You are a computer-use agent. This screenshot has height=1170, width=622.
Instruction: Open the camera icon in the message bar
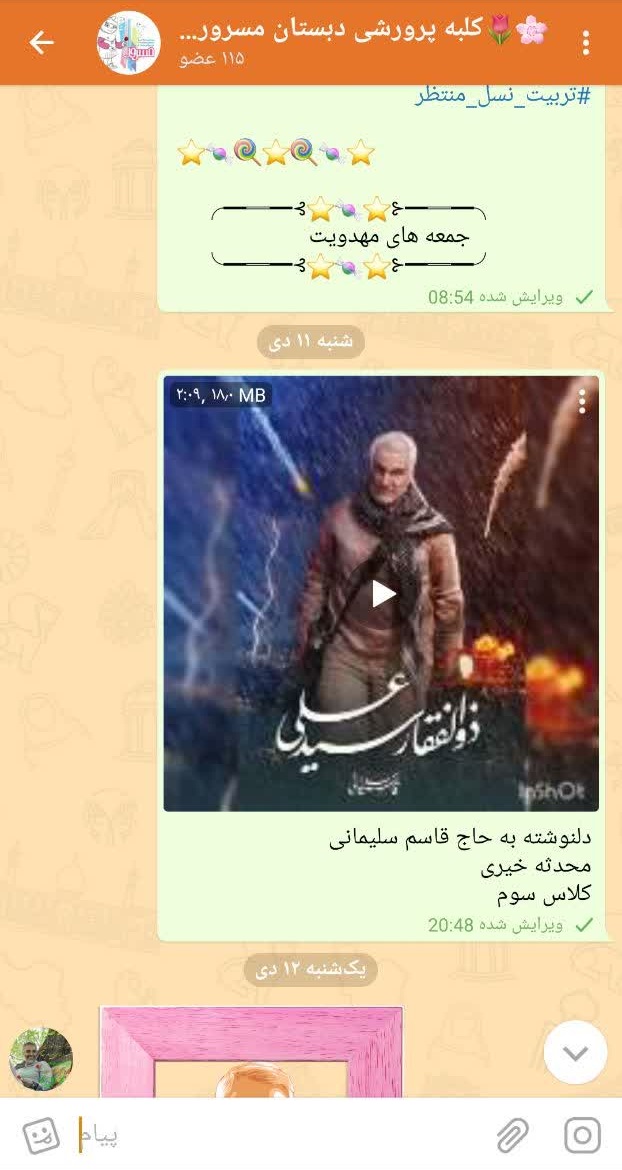pyautogui.click(x=582, y=1135)
